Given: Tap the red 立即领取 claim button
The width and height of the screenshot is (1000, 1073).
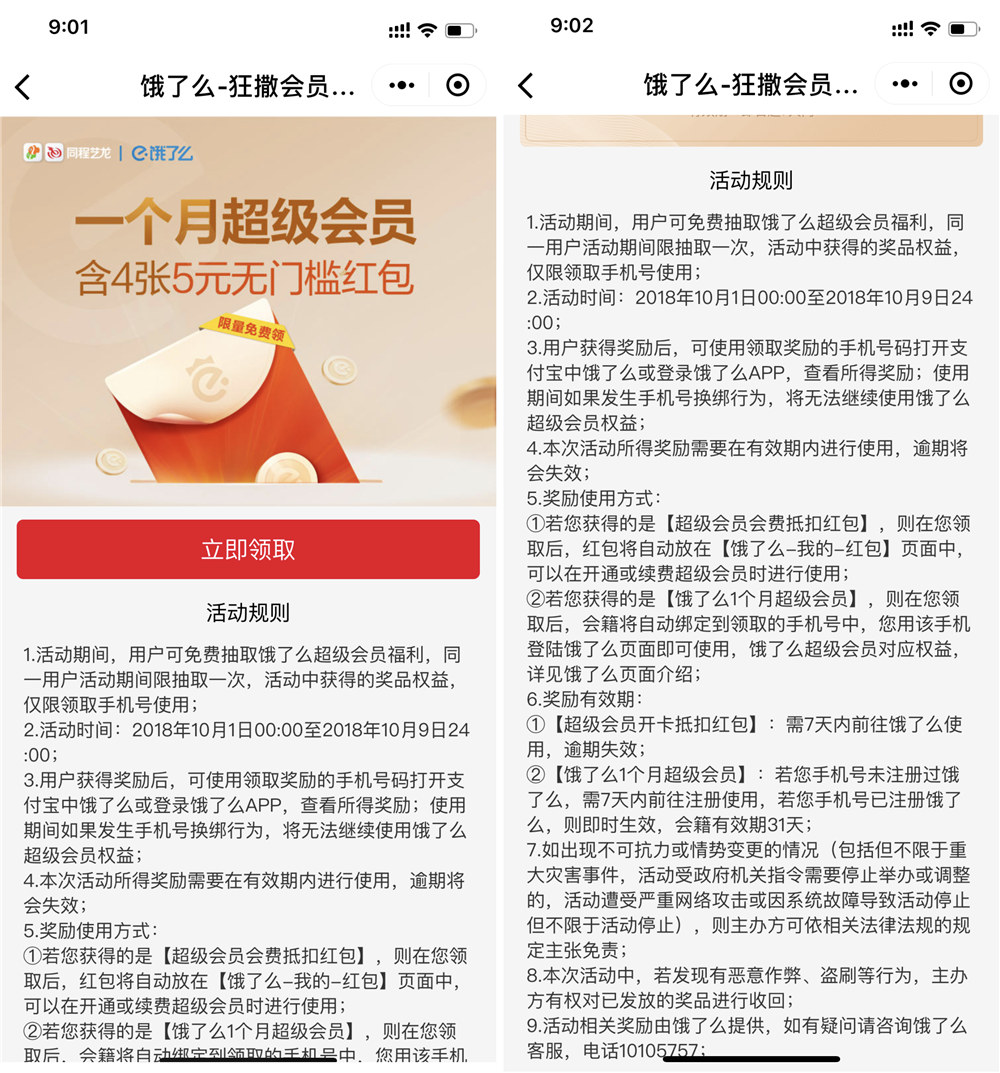Looking at the screenshot, I should (x=247, y=549).
